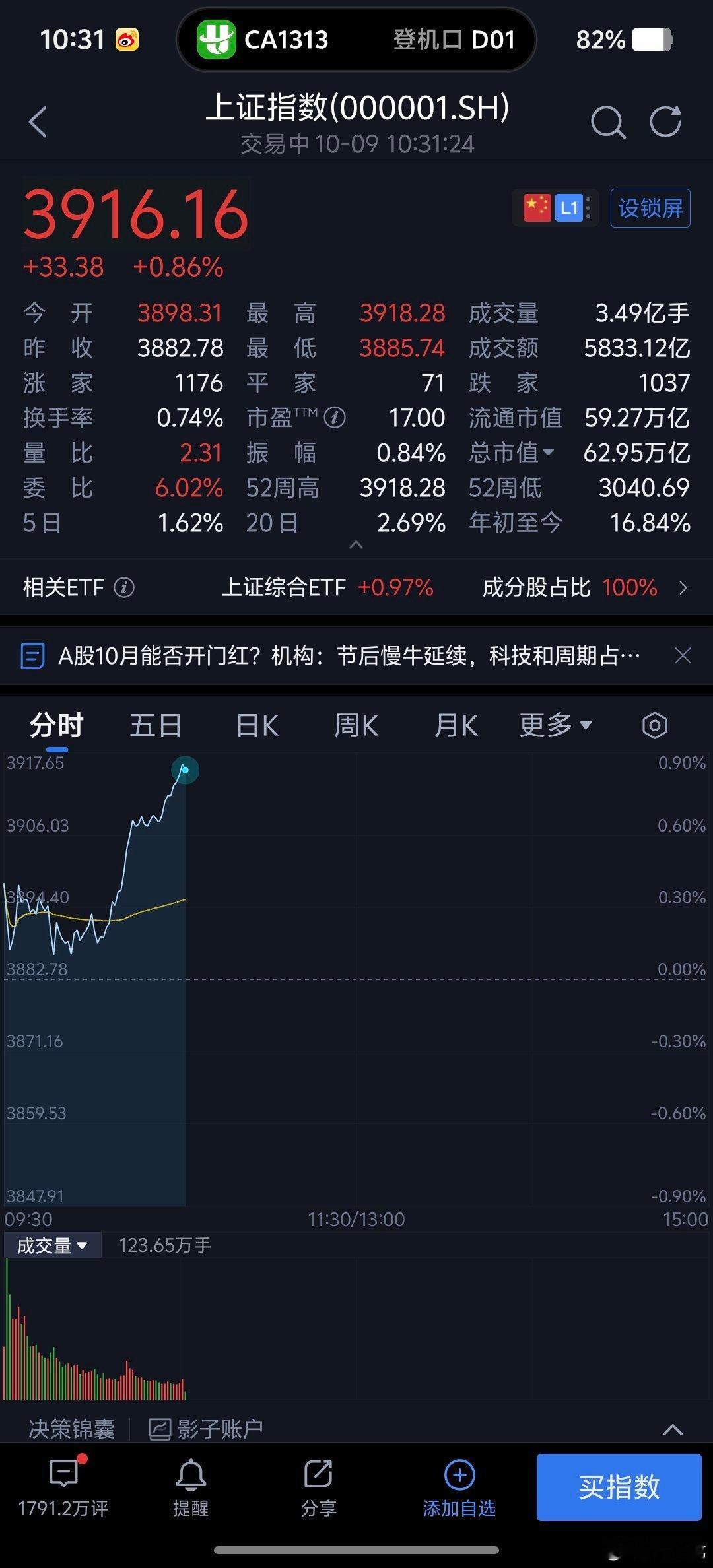Open the 1791.2万评 comments
Image resolution: width=713 pixels, height=1568 pixels.
(x=63, y=1487)
